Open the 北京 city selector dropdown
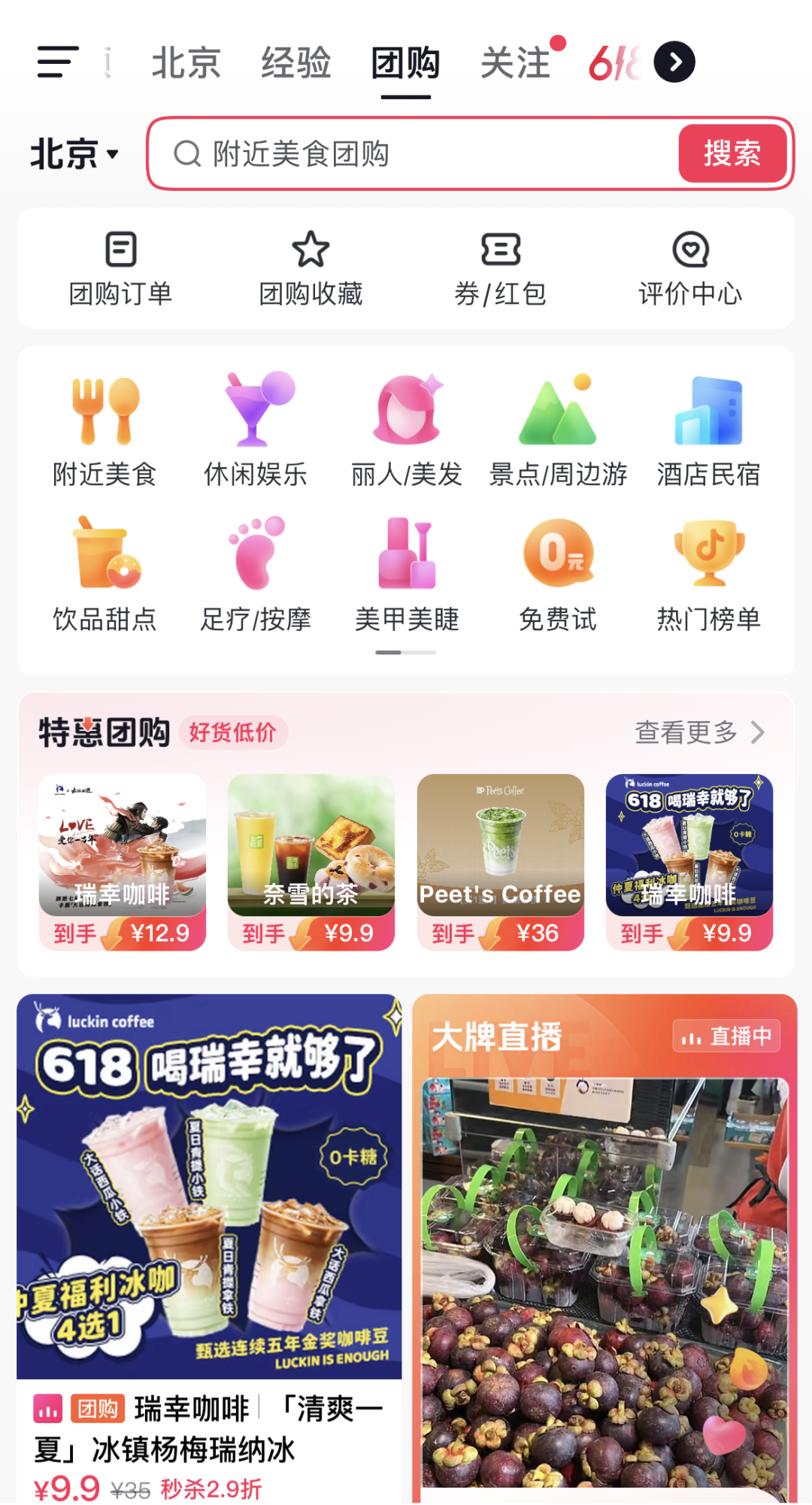Screen dimensions: 812x1505 (x=74, y=154)
